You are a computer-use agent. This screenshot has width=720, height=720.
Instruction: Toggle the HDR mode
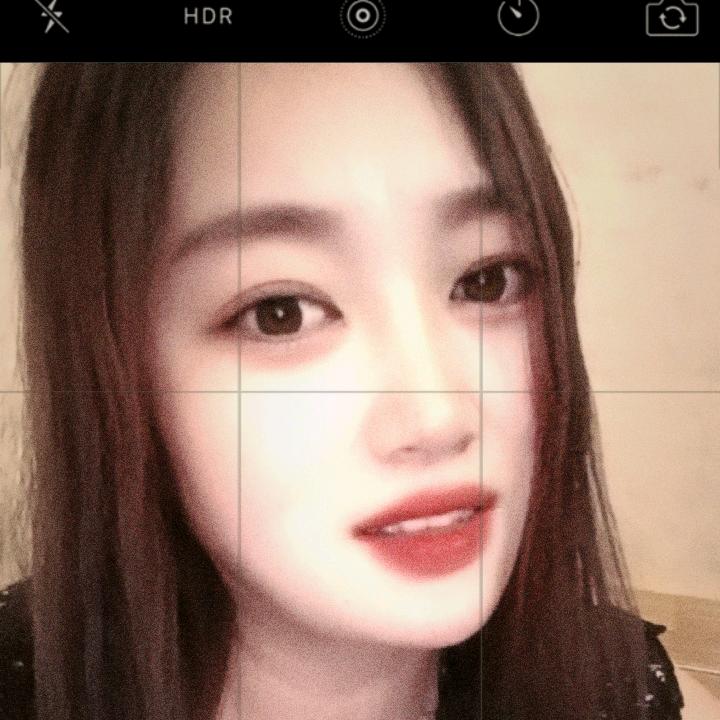[x=208, y=16]
